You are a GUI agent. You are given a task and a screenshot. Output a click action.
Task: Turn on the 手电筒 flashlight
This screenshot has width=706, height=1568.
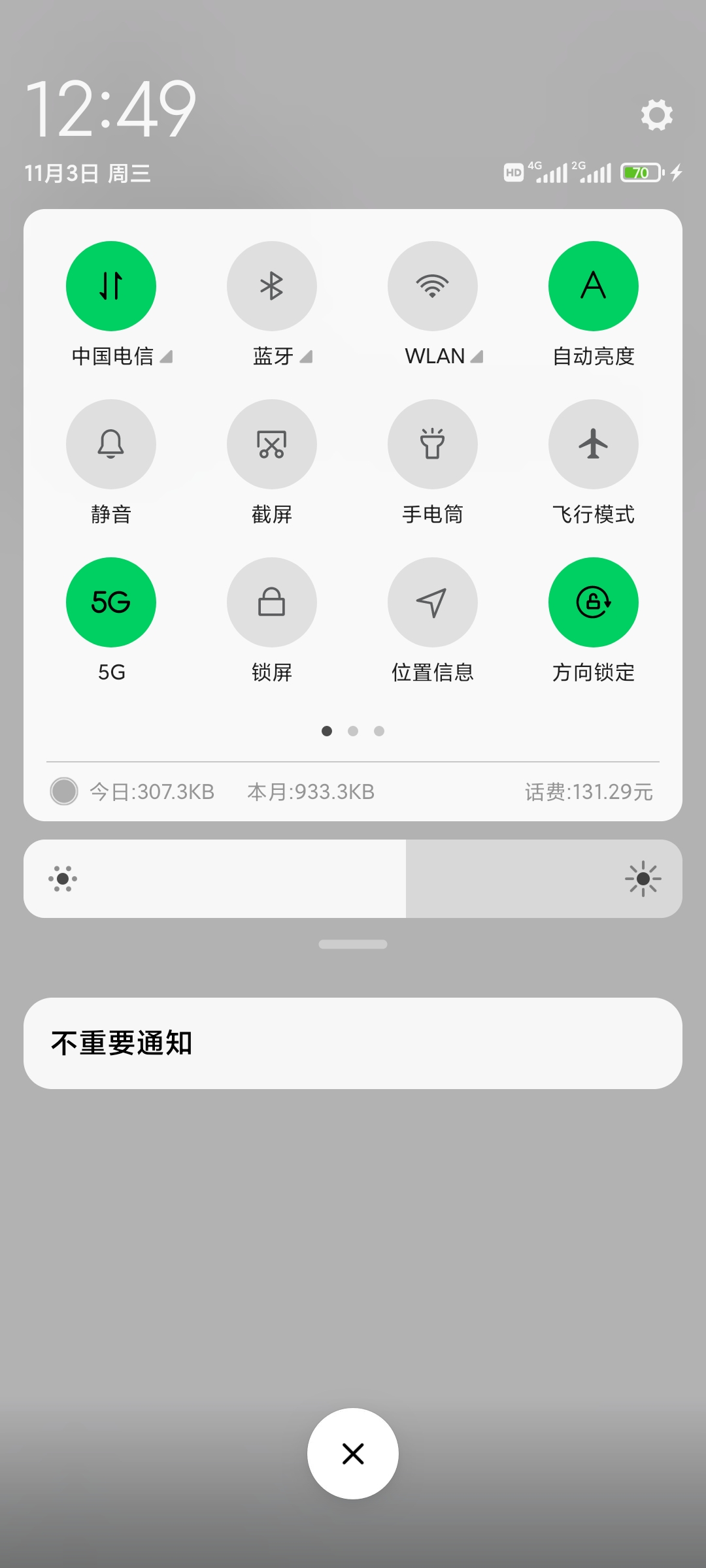[x=433, y=444]
